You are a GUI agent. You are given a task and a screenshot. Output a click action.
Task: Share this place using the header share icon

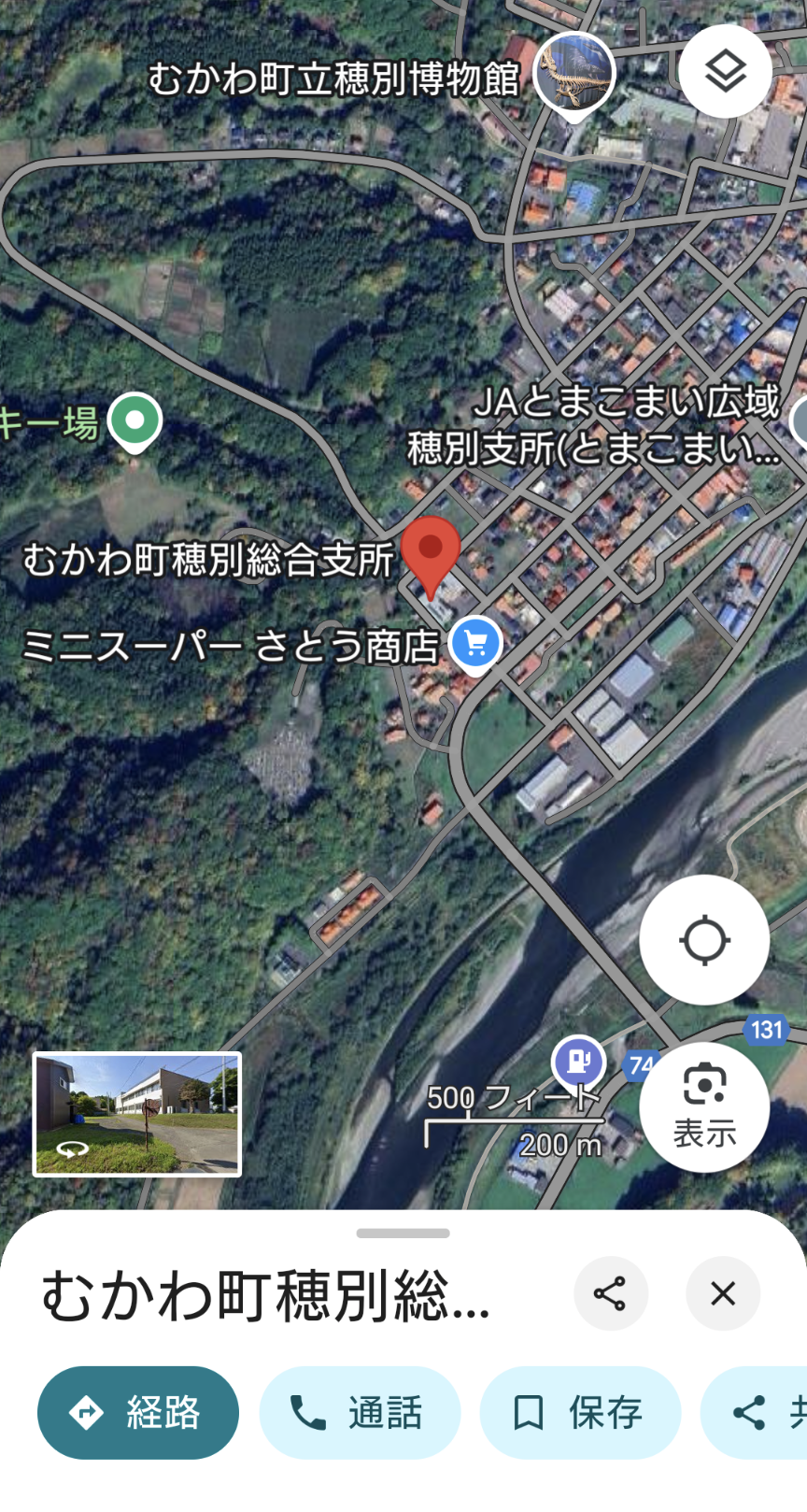(x=610, y=1294)
